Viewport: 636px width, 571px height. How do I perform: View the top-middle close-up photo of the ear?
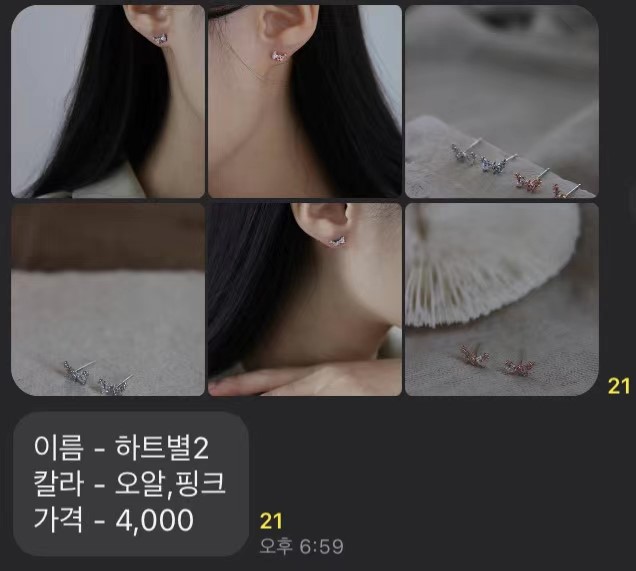point(304,101)
